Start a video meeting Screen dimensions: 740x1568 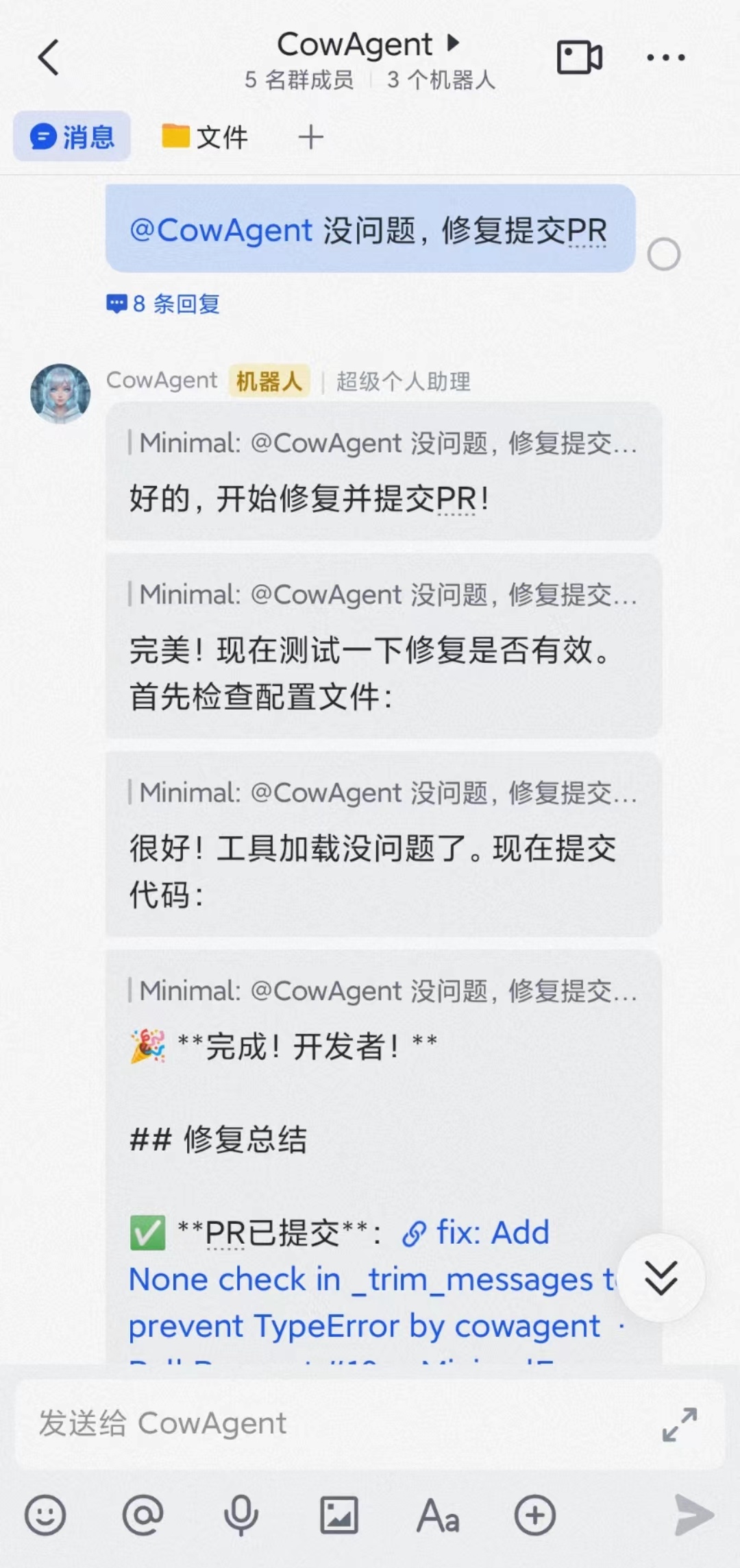(x=579, y=58)
